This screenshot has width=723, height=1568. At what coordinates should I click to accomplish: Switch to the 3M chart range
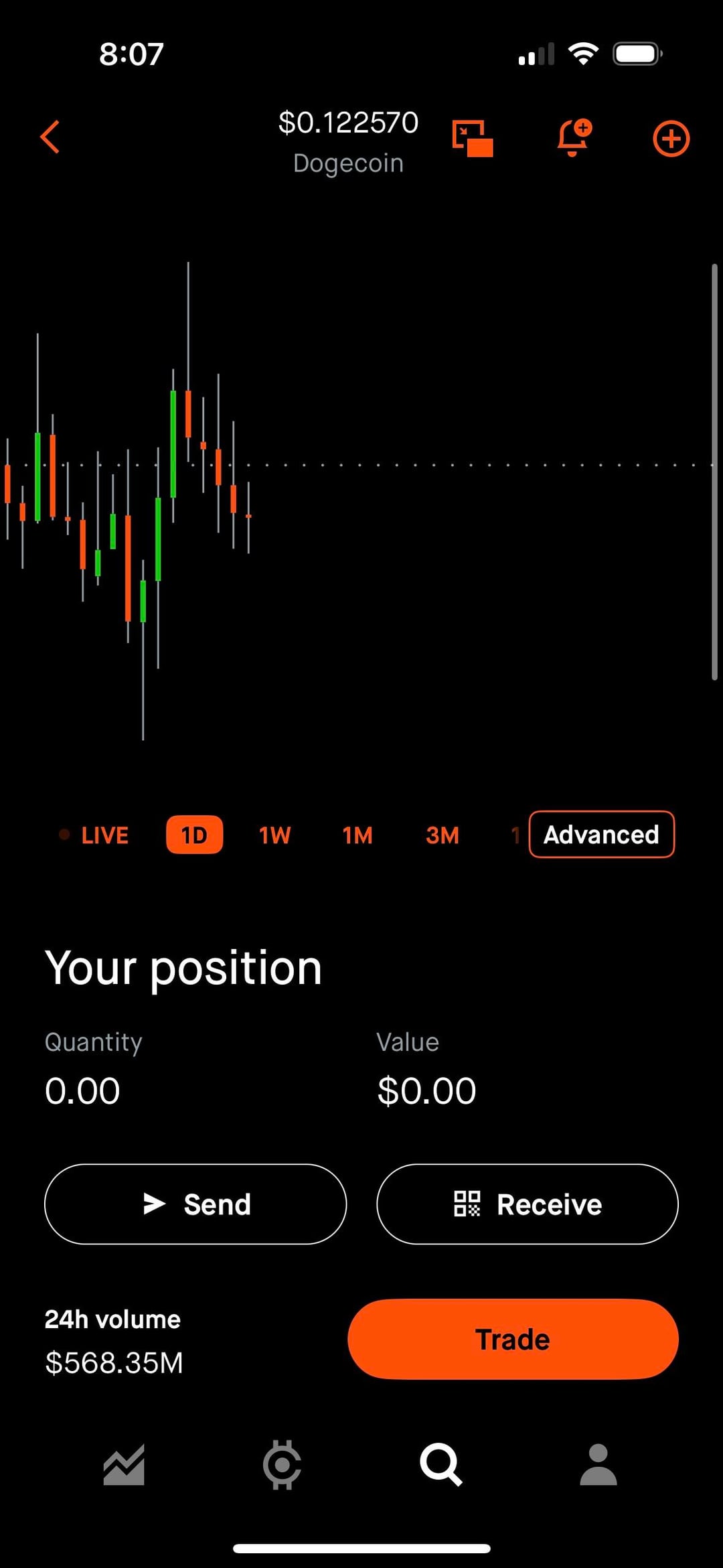(x=443, y=835)
